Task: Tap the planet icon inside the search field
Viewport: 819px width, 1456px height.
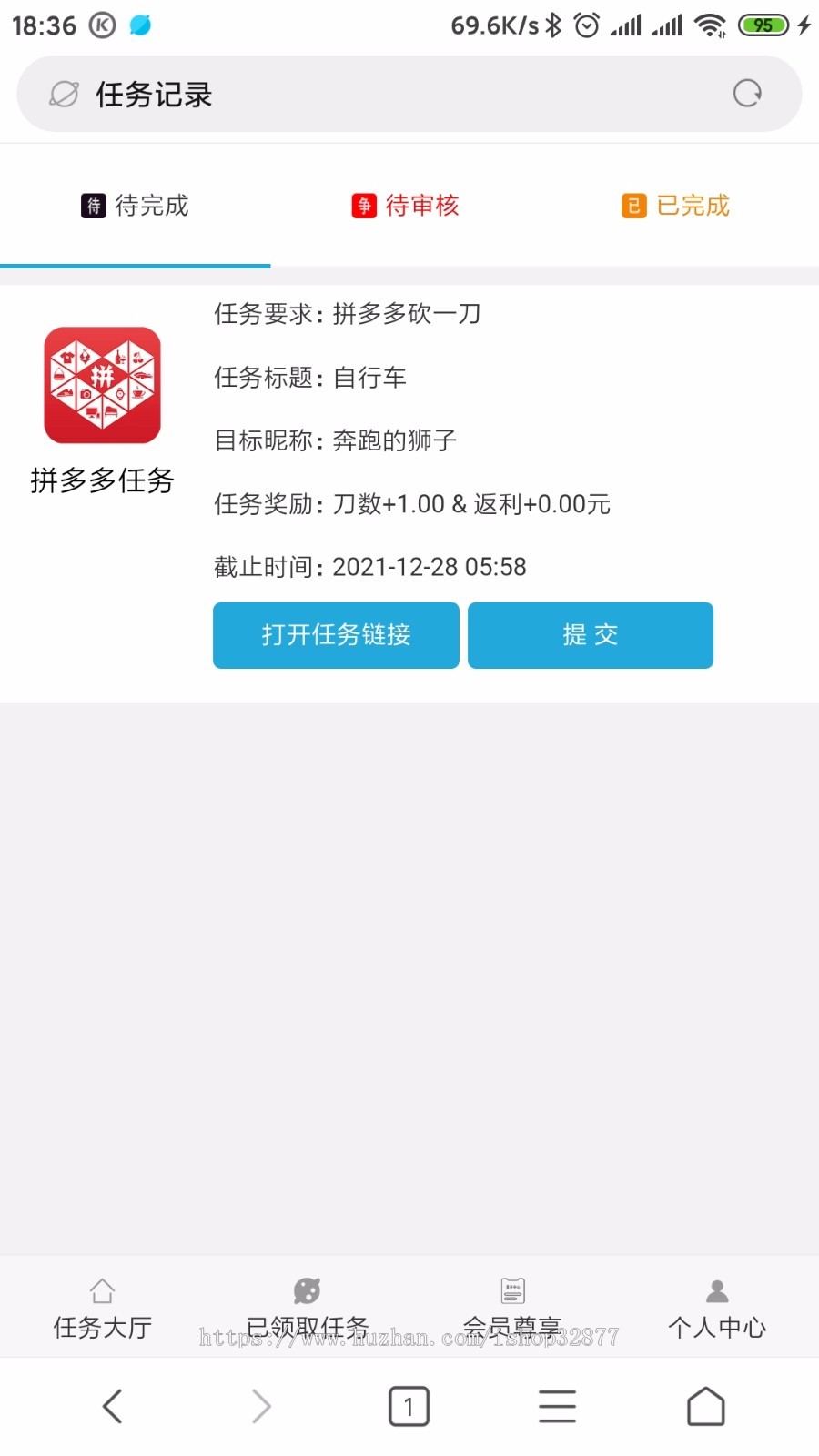Action: pyautogui.click(x=64, y=94)
